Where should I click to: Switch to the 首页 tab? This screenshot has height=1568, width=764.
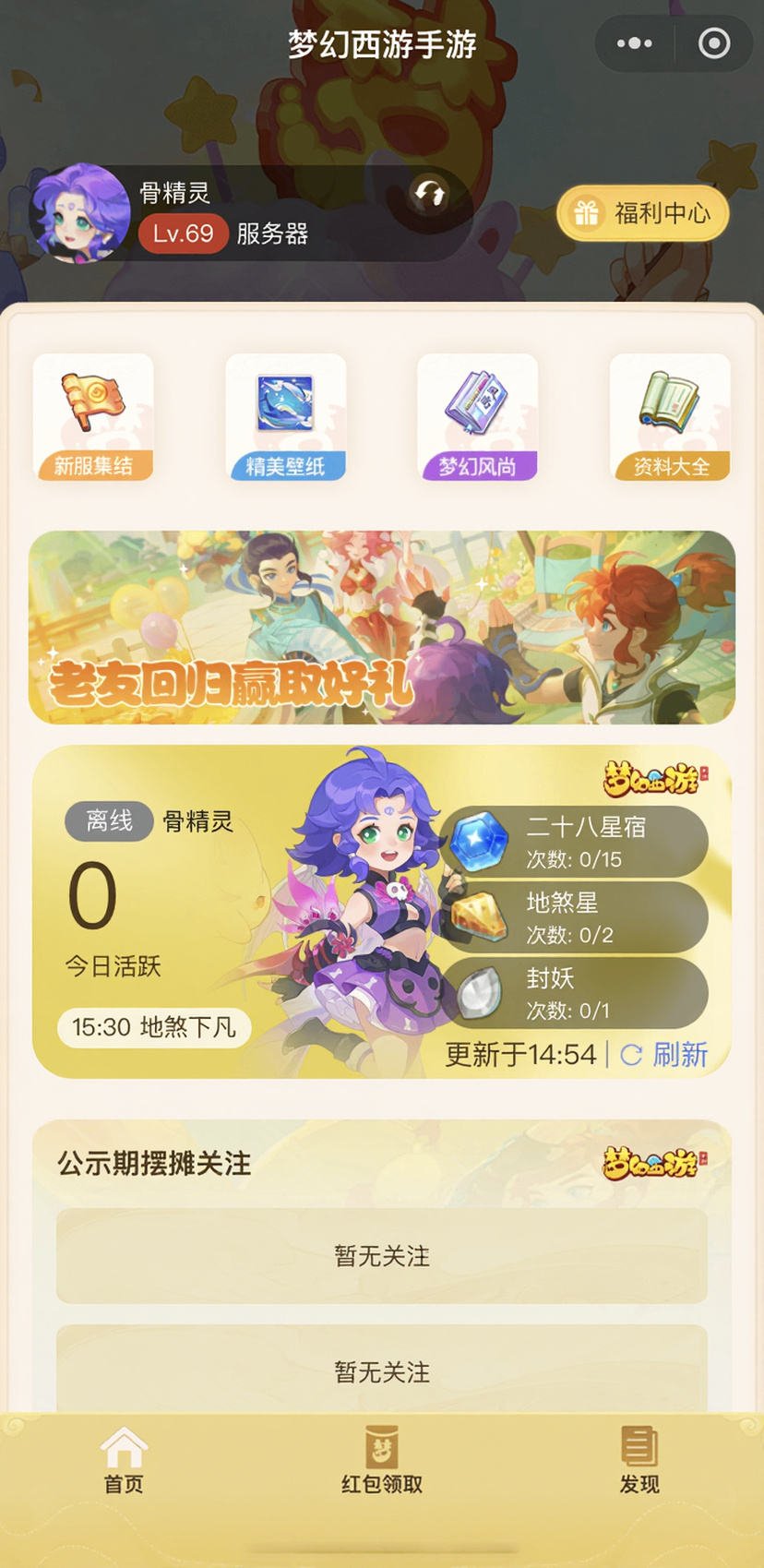click(x=124, y=1460)
